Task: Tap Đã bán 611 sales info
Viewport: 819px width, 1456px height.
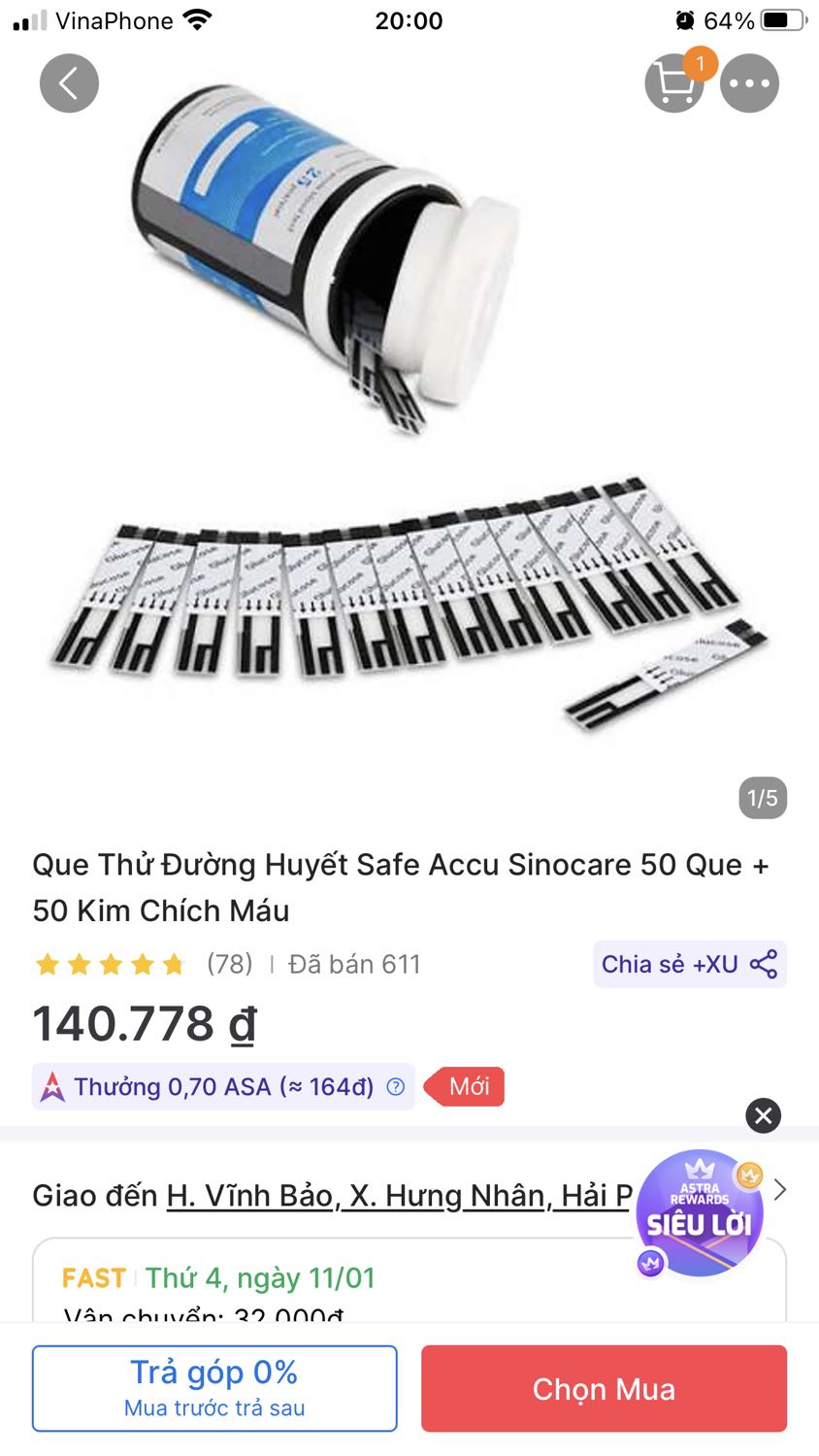Action: (x=352, y=964)
